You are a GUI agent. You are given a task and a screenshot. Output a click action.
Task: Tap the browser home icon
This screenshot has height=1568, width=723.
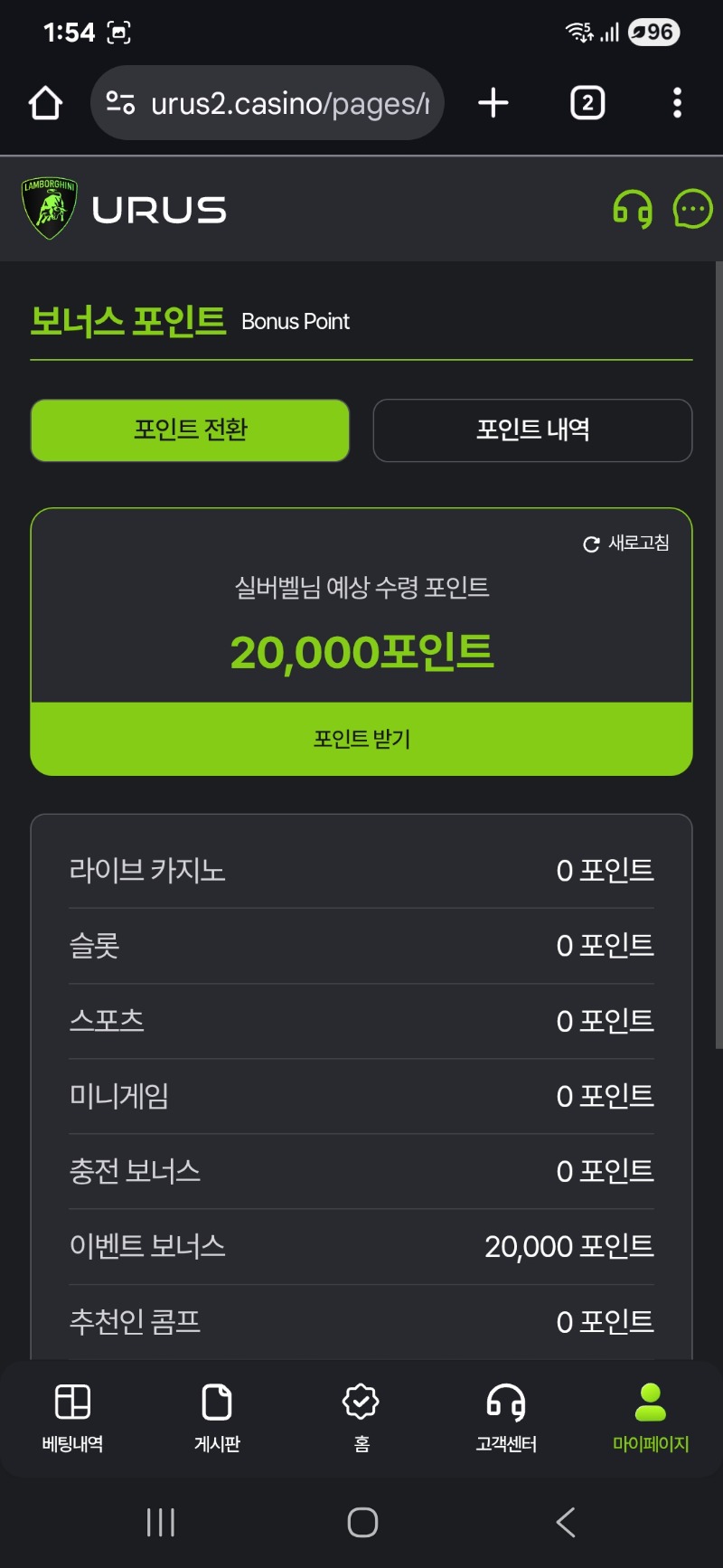pyautogui.click(x=45, y=102)
